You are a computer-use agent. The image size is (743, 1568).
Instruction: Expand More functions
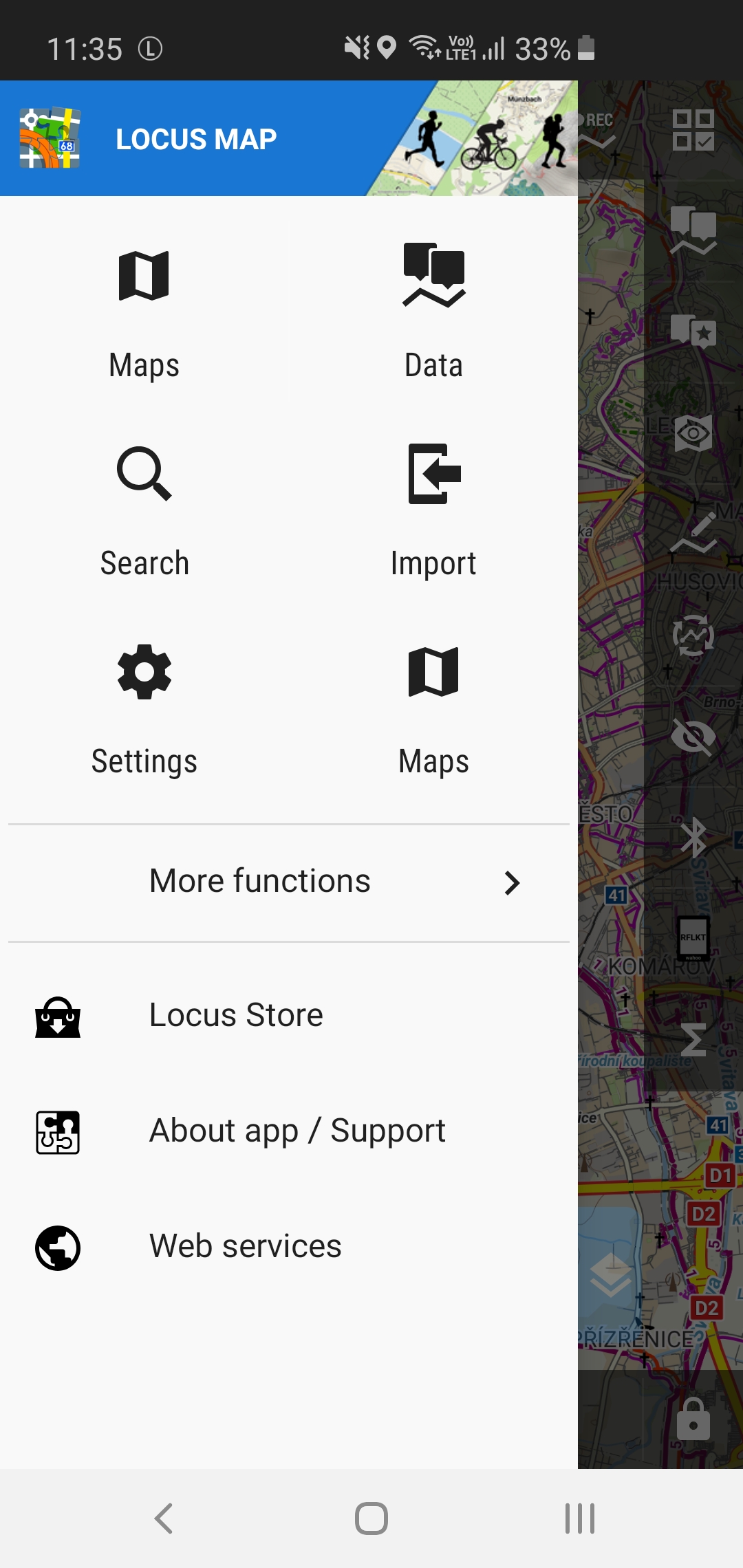pyautogui.click(x=289, y=882)
